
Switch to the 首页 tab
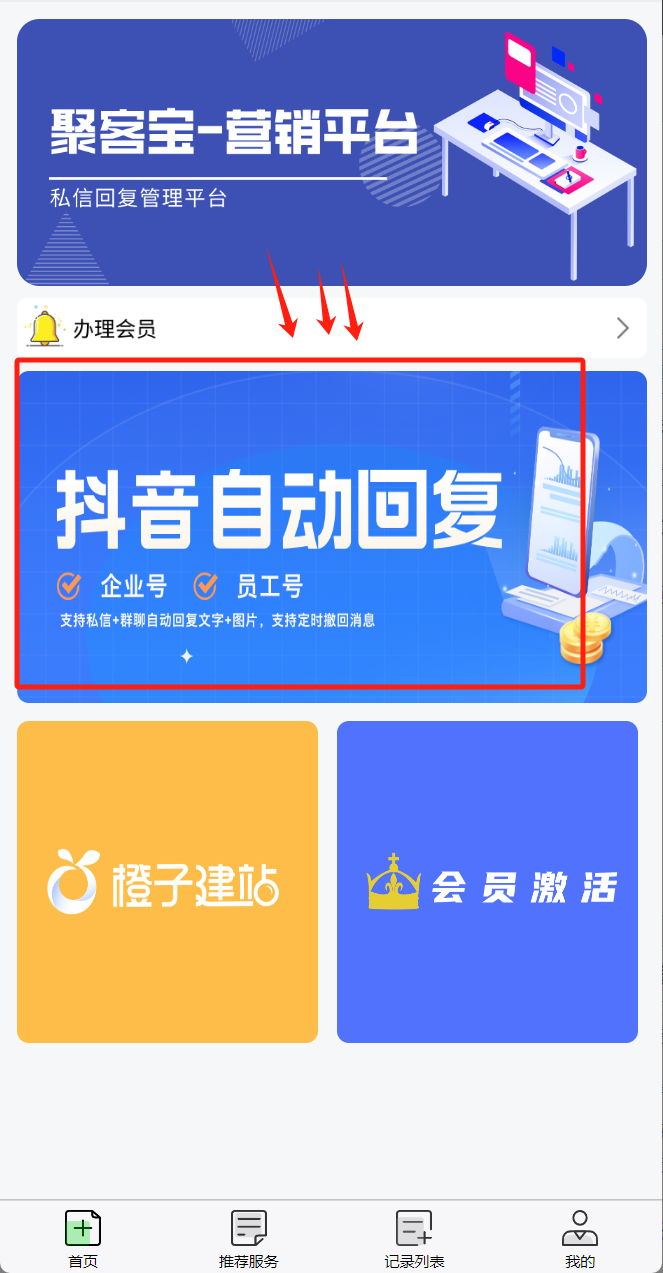83,1238
